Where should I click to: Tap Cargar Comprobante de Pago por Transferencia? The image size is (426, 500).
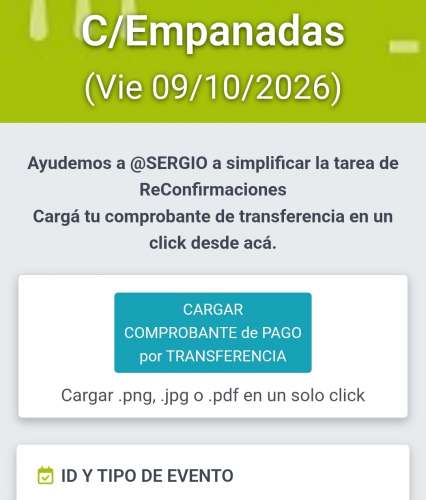[213, 333]
